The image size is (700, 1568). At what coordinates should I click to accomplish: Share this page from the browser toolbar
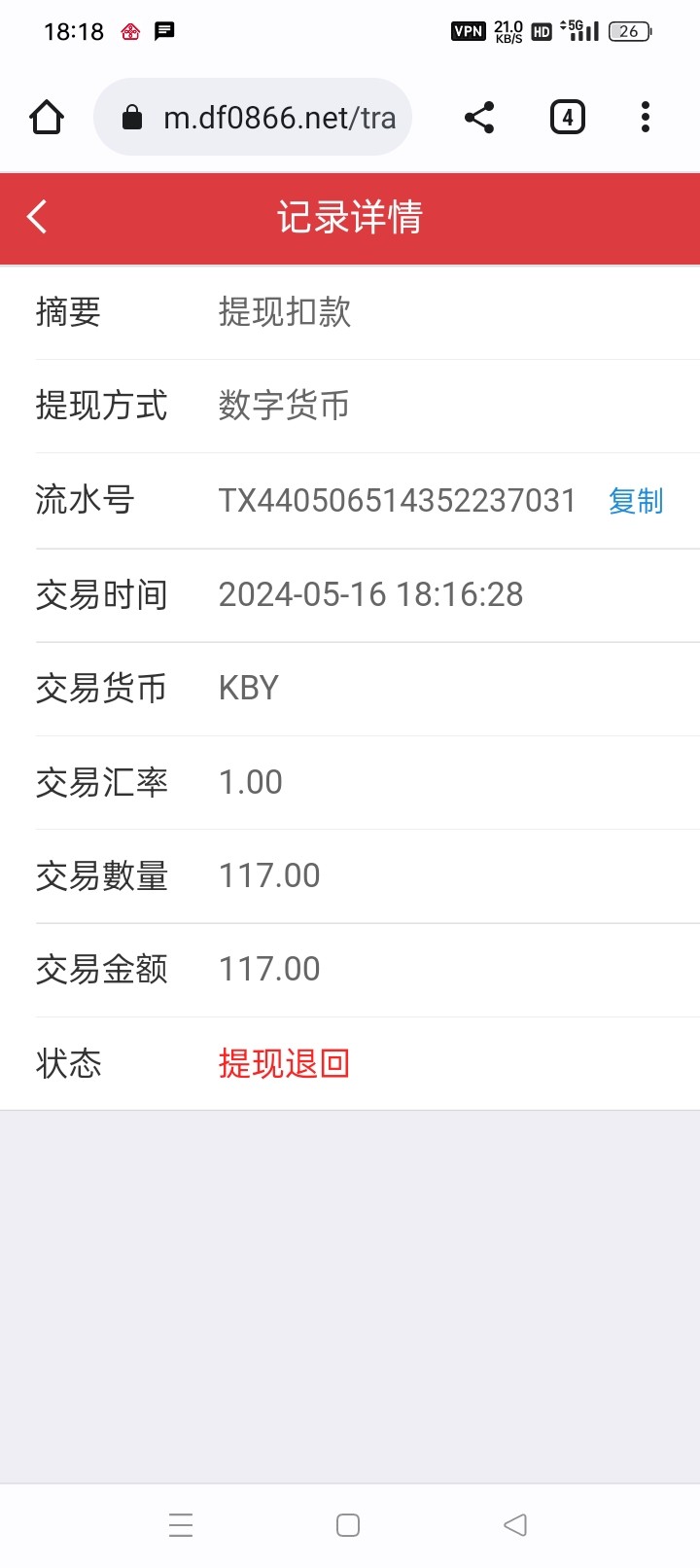click(x=479, y=118)
